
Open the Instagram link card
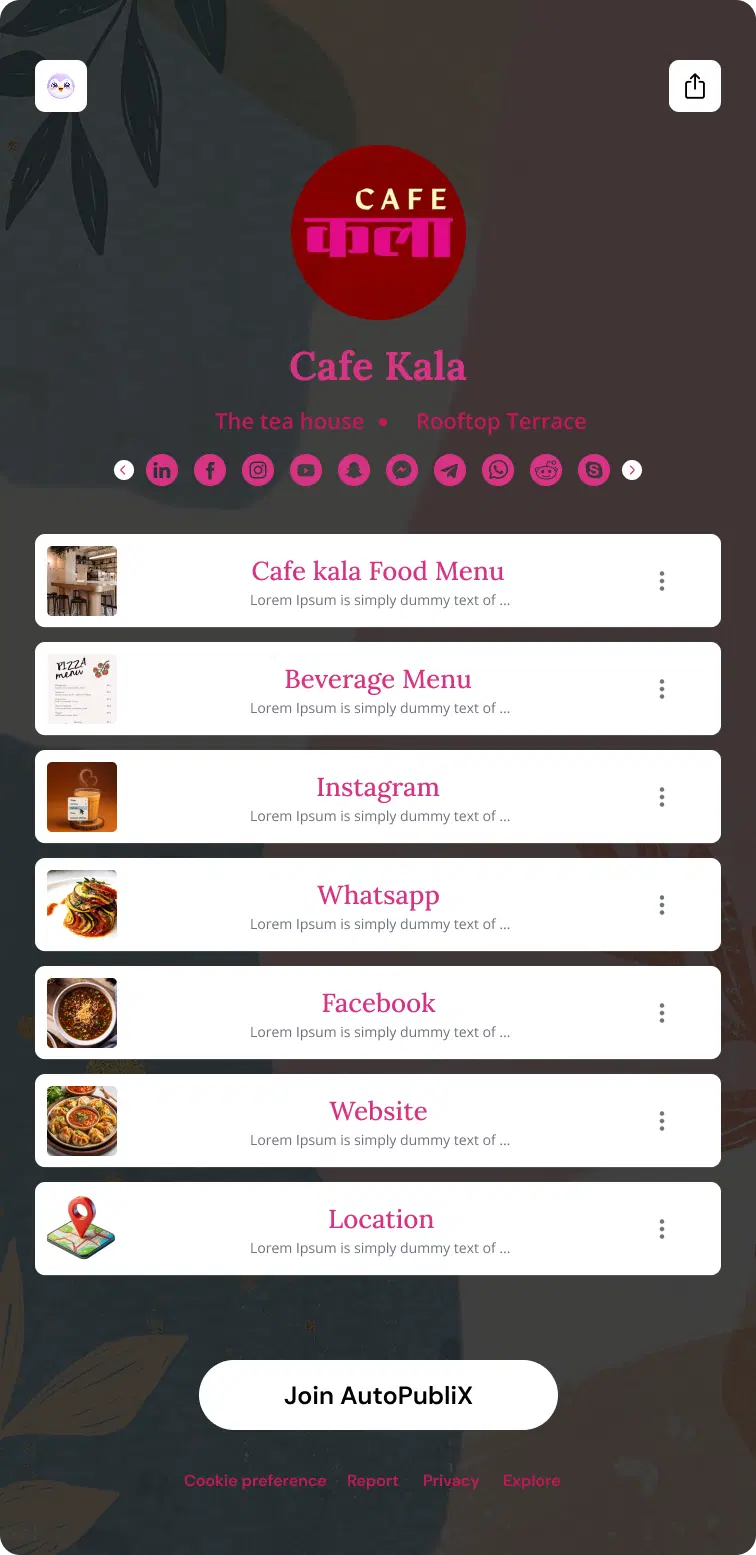(x=378, y=797)
